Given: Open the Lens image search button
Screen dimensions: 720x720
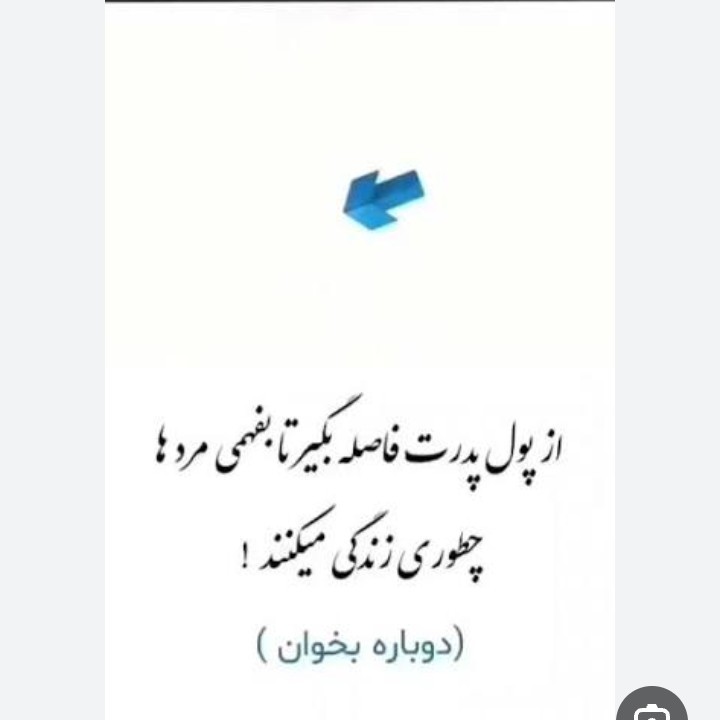Looking at the screenshot, I should [x=652, y=709].
